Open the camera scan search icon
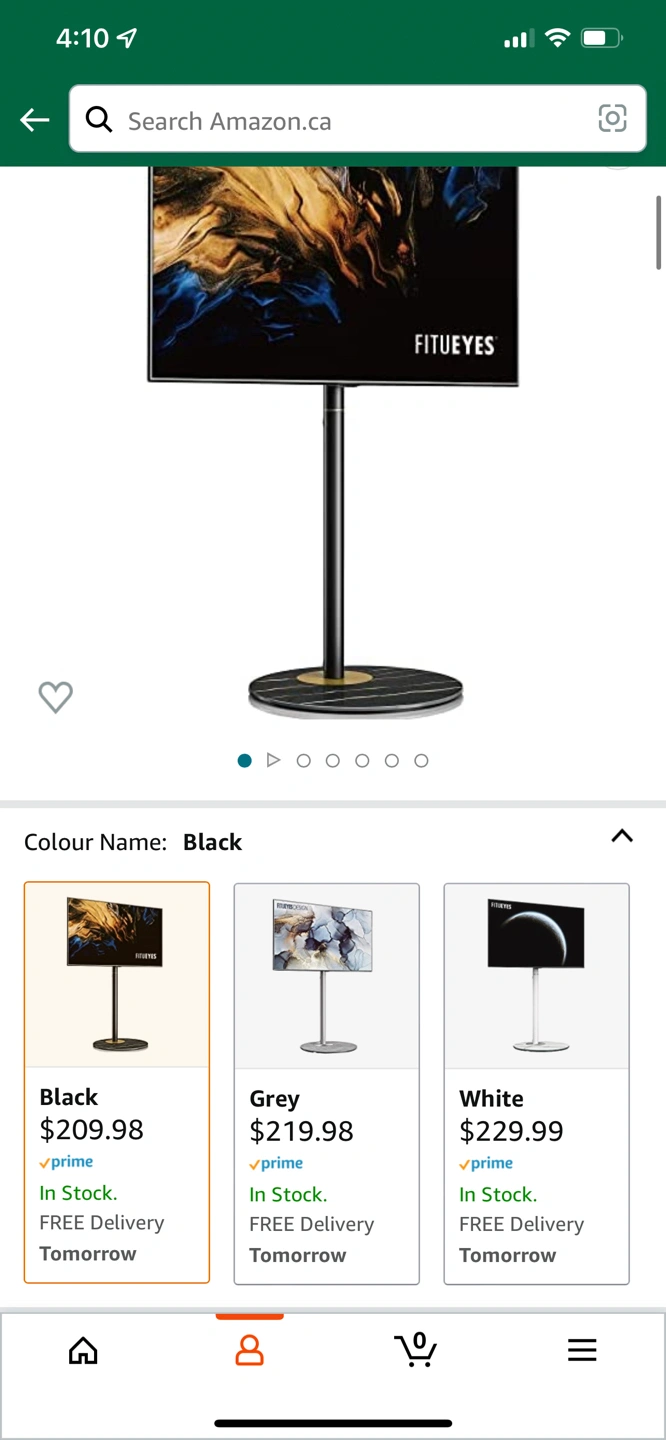Viewport: 666px width, 1440px height. click(612, 119)
